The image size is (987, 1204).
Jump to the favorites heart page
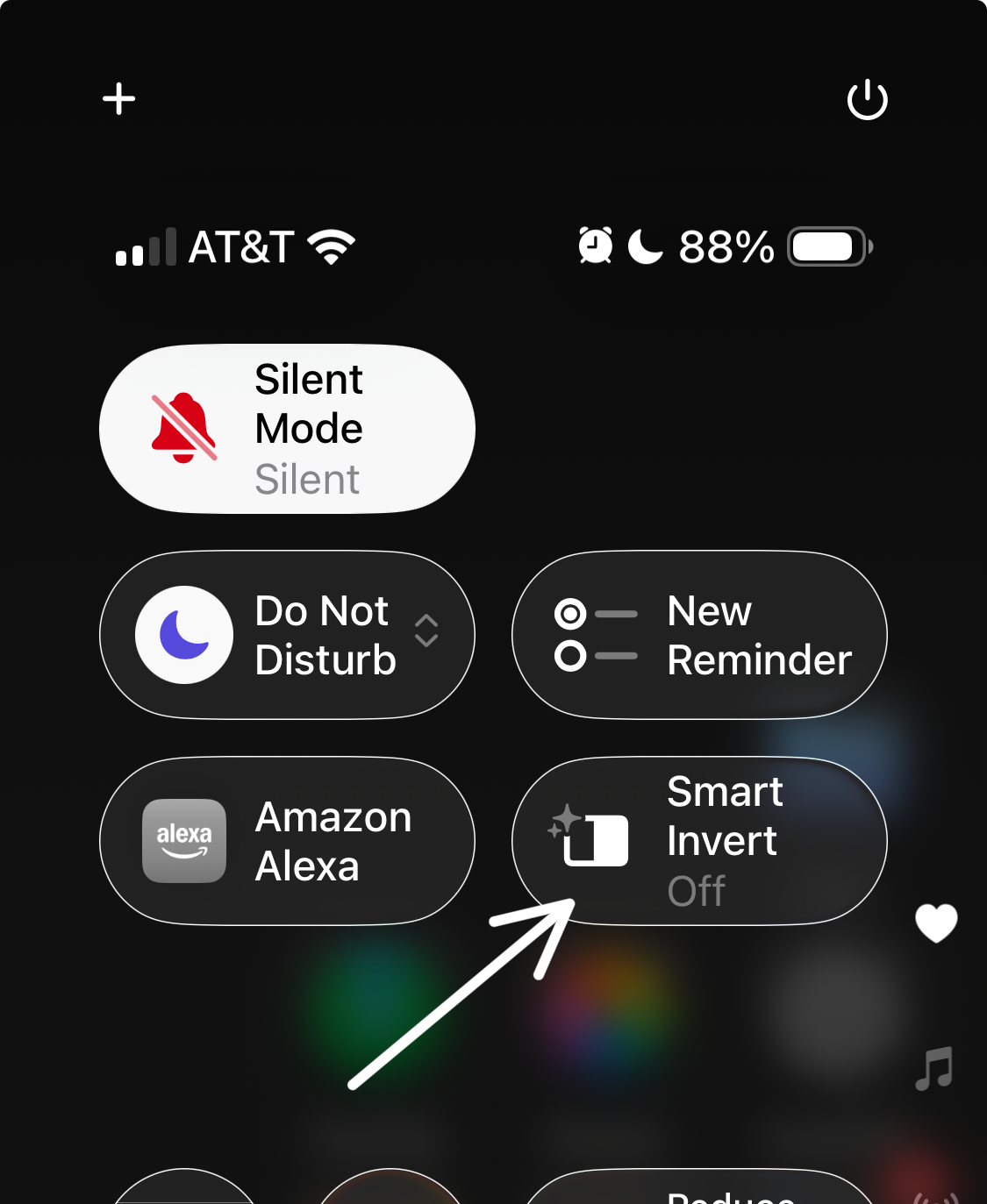point(936,923)
